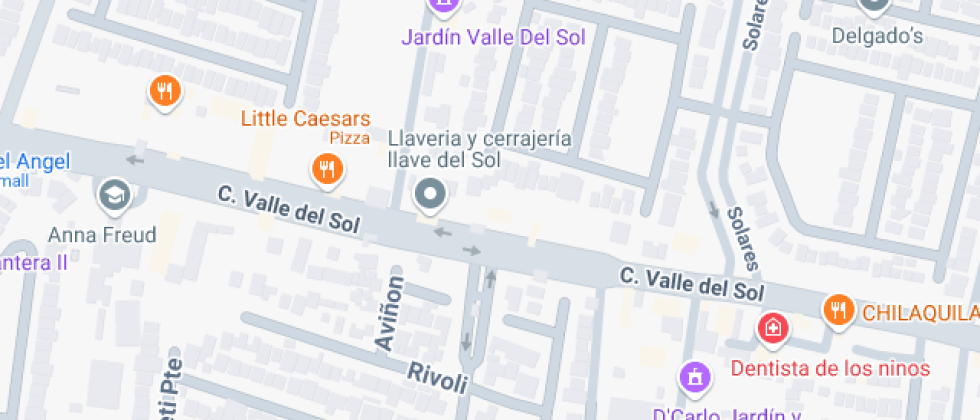980x420 pixels.
Task: Open the D'Carlo Jardín place marker
Action: click(691, 377)
